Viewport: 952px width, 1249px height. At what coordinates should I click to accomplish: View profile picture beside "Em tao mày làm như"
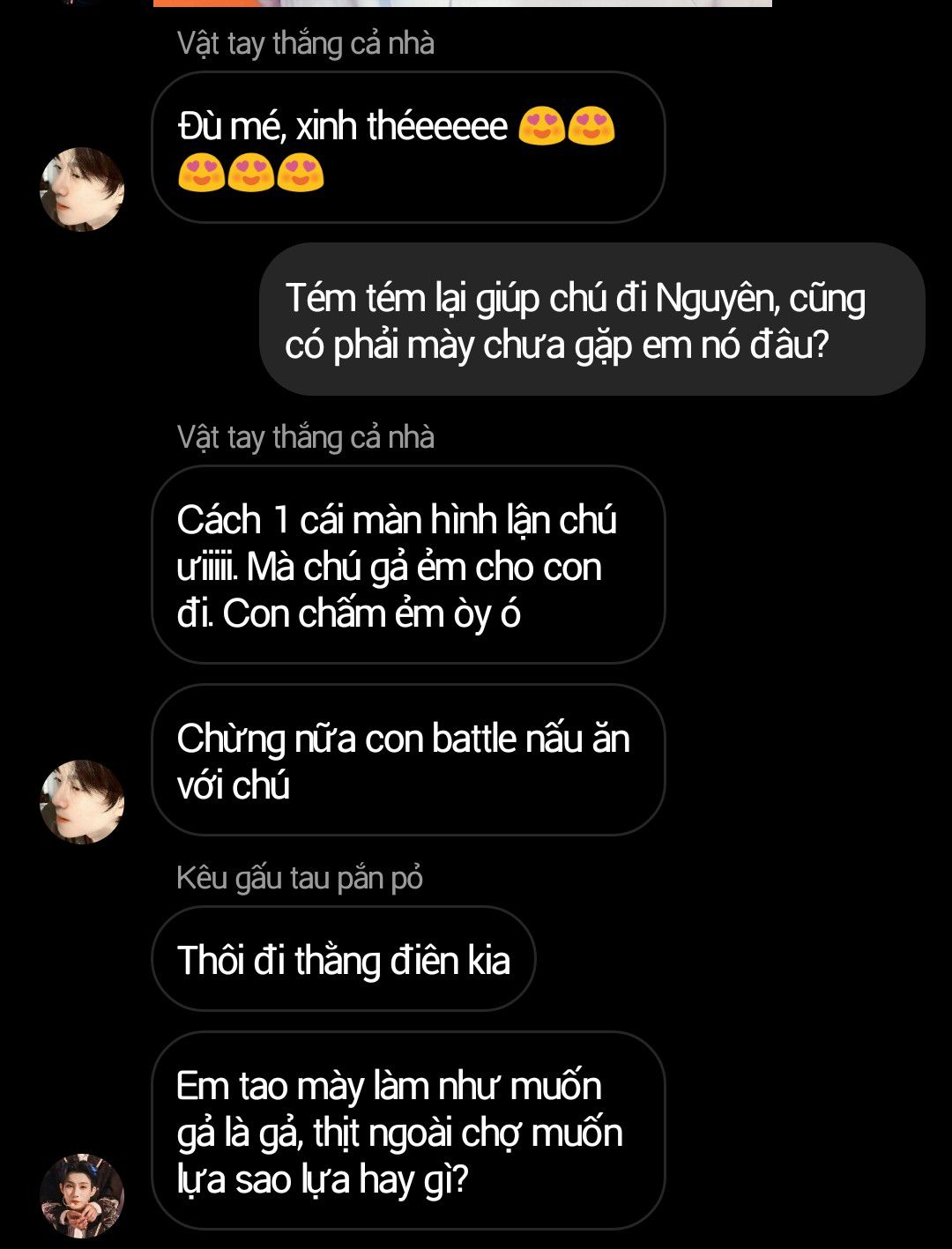coord(82,1195)
